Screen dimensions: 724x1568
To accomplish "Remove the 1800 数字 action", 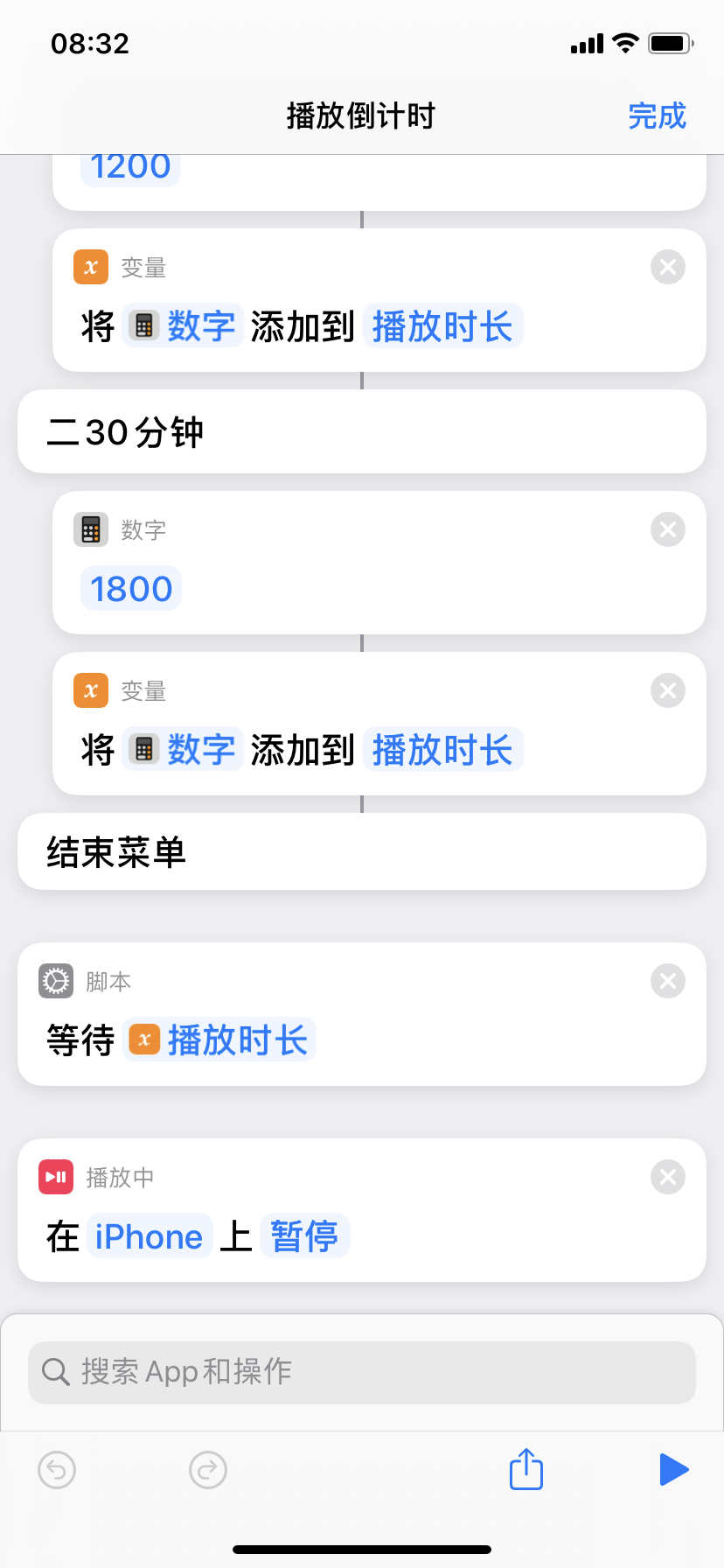I will (x=668, y=529).
